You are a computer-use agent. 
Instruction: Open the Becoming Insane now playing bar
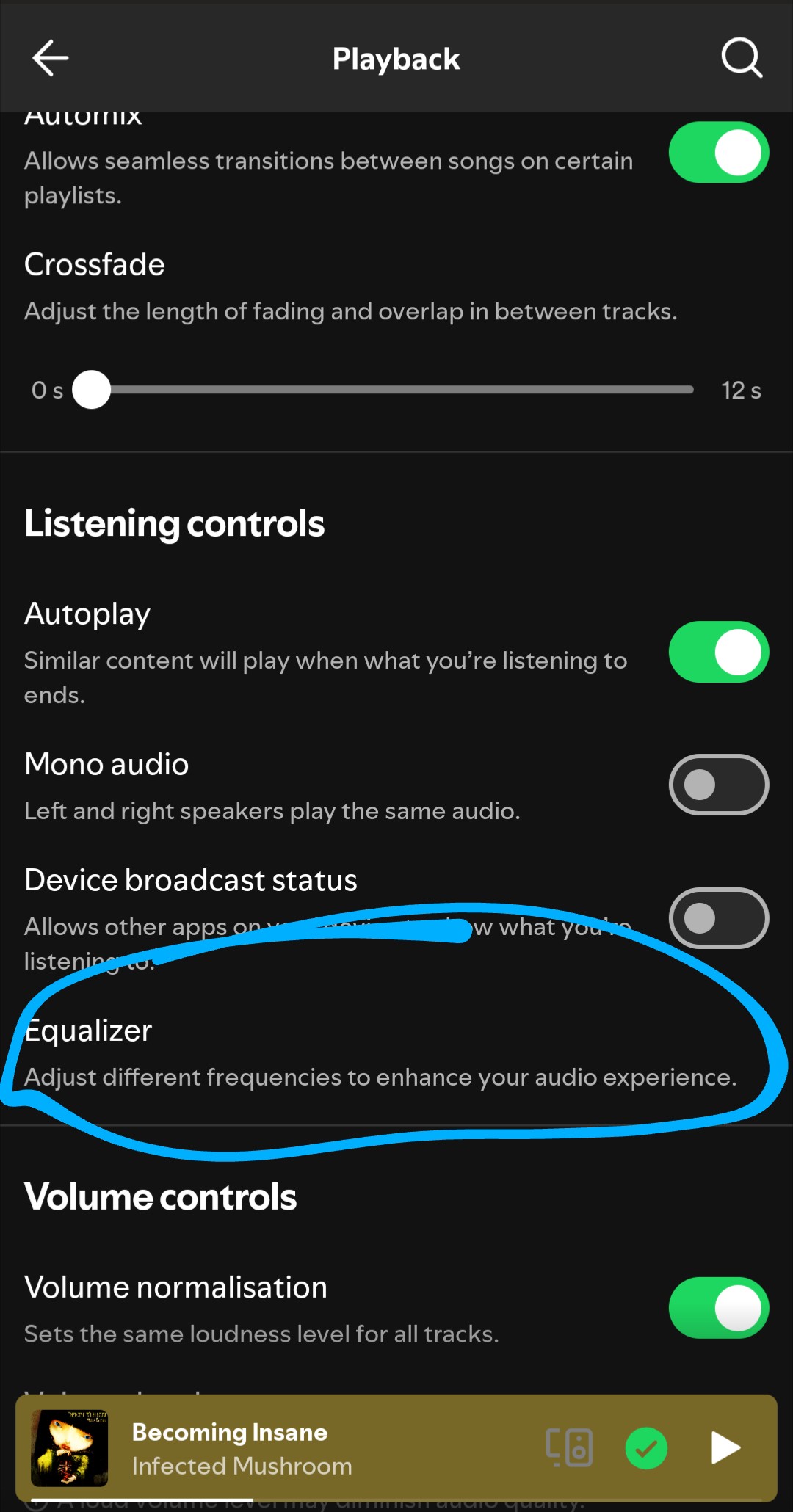[x=294, y=1447]
